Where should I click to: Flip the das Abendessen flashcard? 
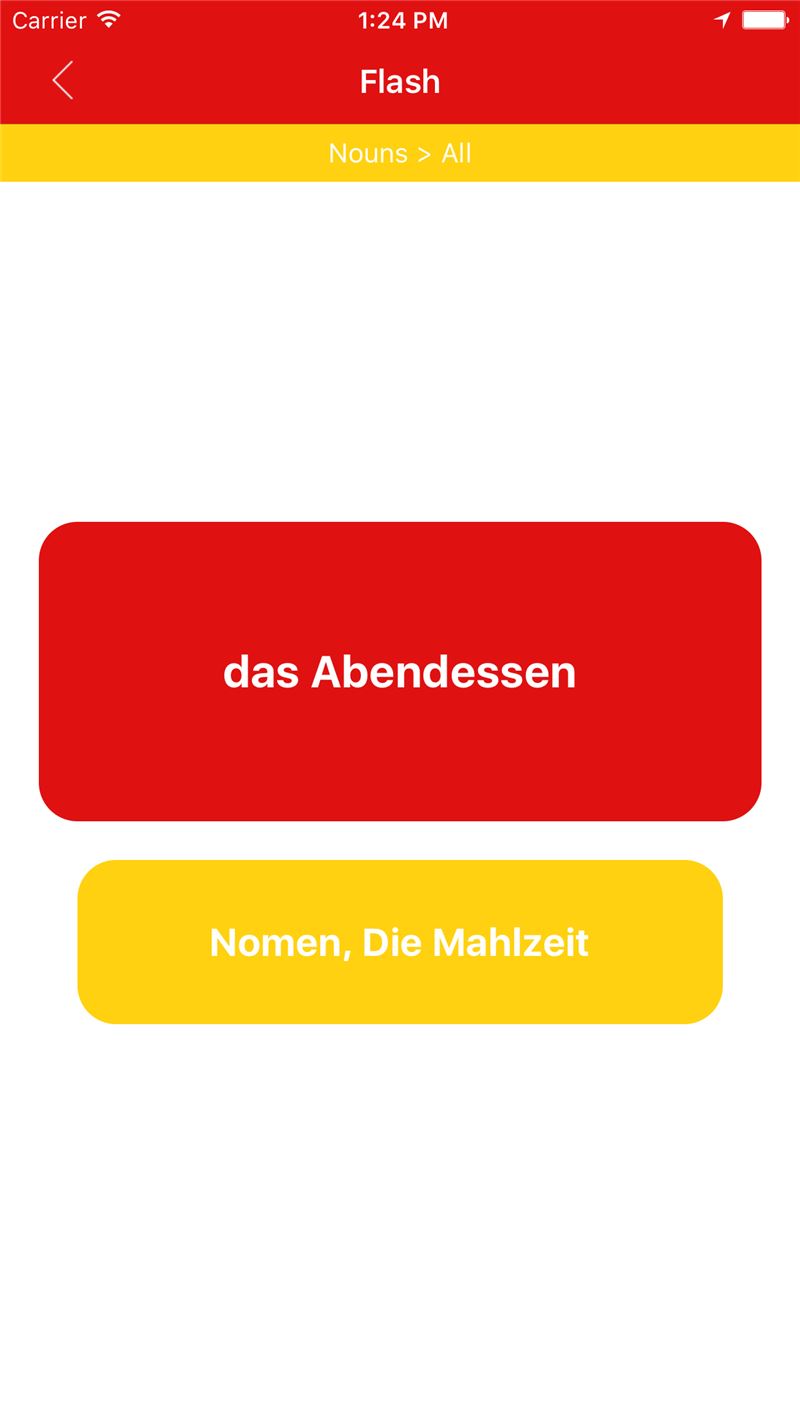pyautogui.click(x=400, y=671)
